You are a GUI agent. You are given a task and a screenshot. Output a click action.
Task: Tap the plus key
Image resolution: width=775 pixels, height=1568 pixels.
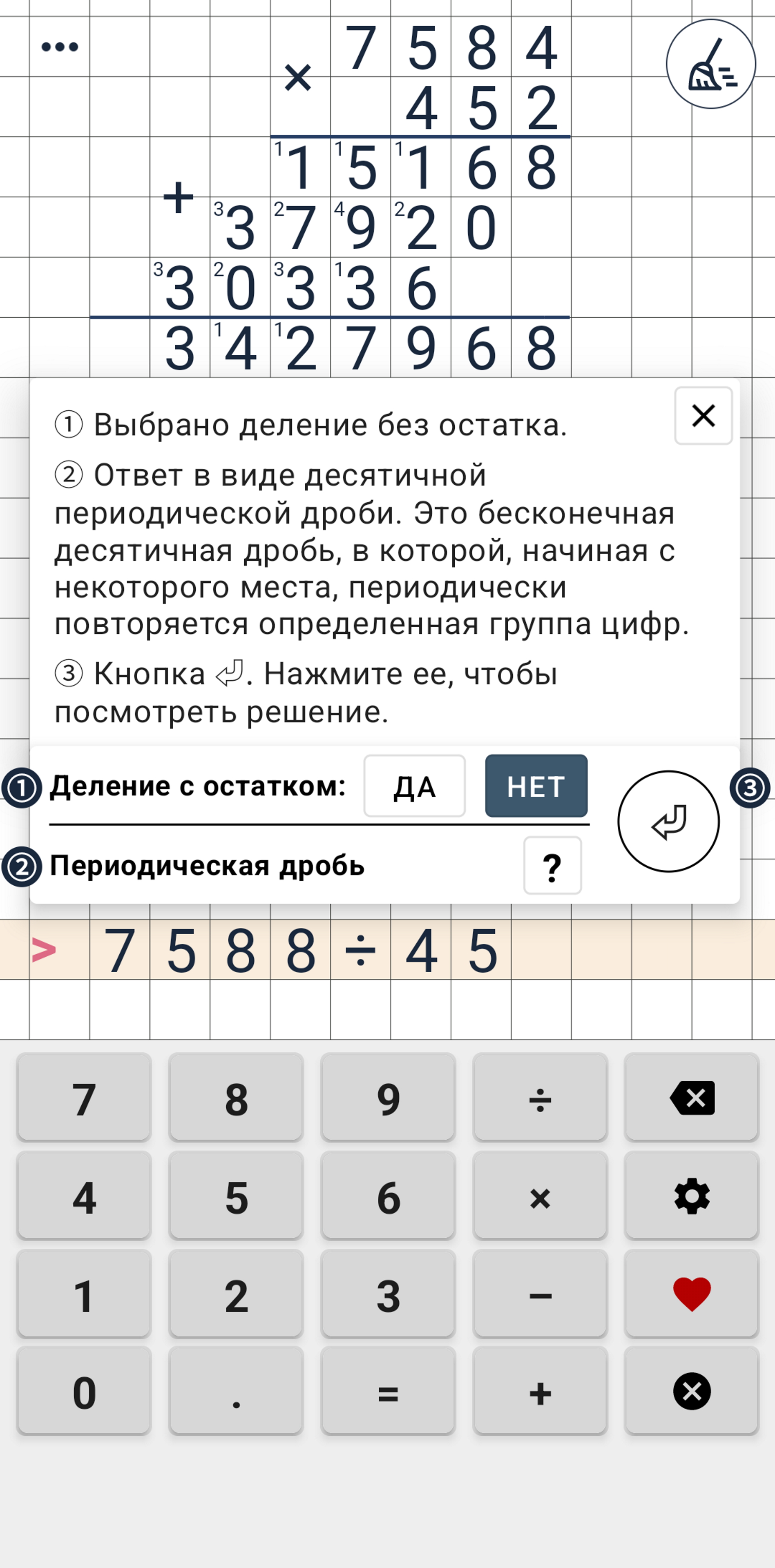540,1392
